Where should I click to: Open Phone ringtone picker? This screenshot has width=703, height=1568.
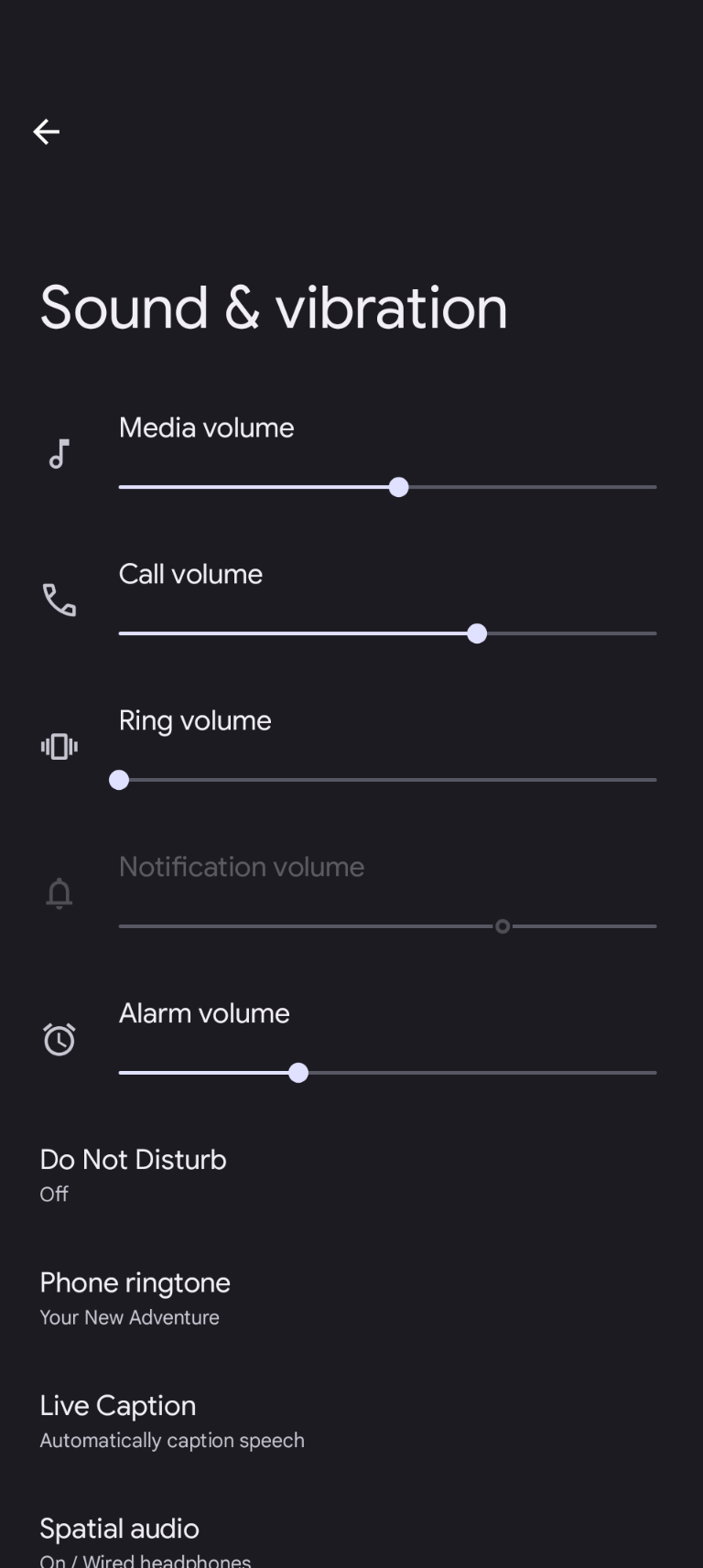pos(135,1298)
